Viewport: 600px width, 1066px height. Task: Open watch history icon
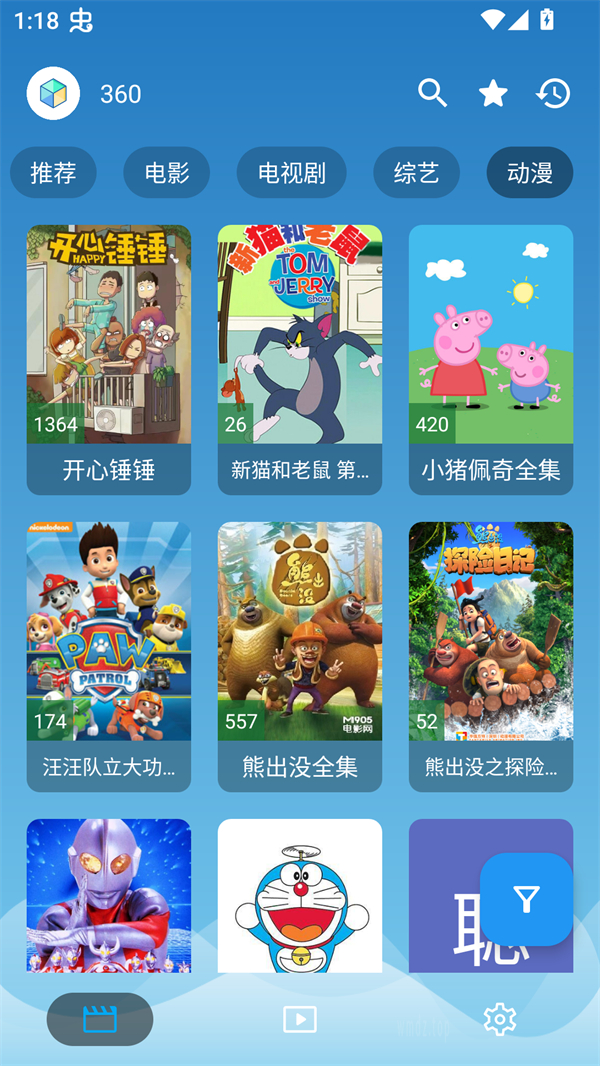[x=553, y=93]
